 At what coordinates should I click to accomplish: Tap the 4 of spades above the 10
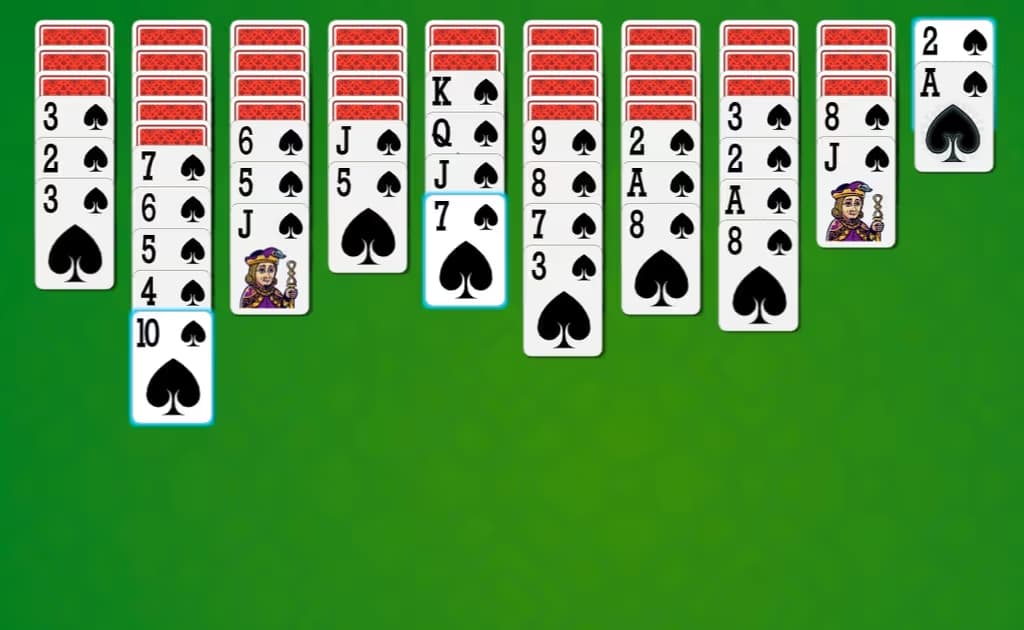pos(172,291)
